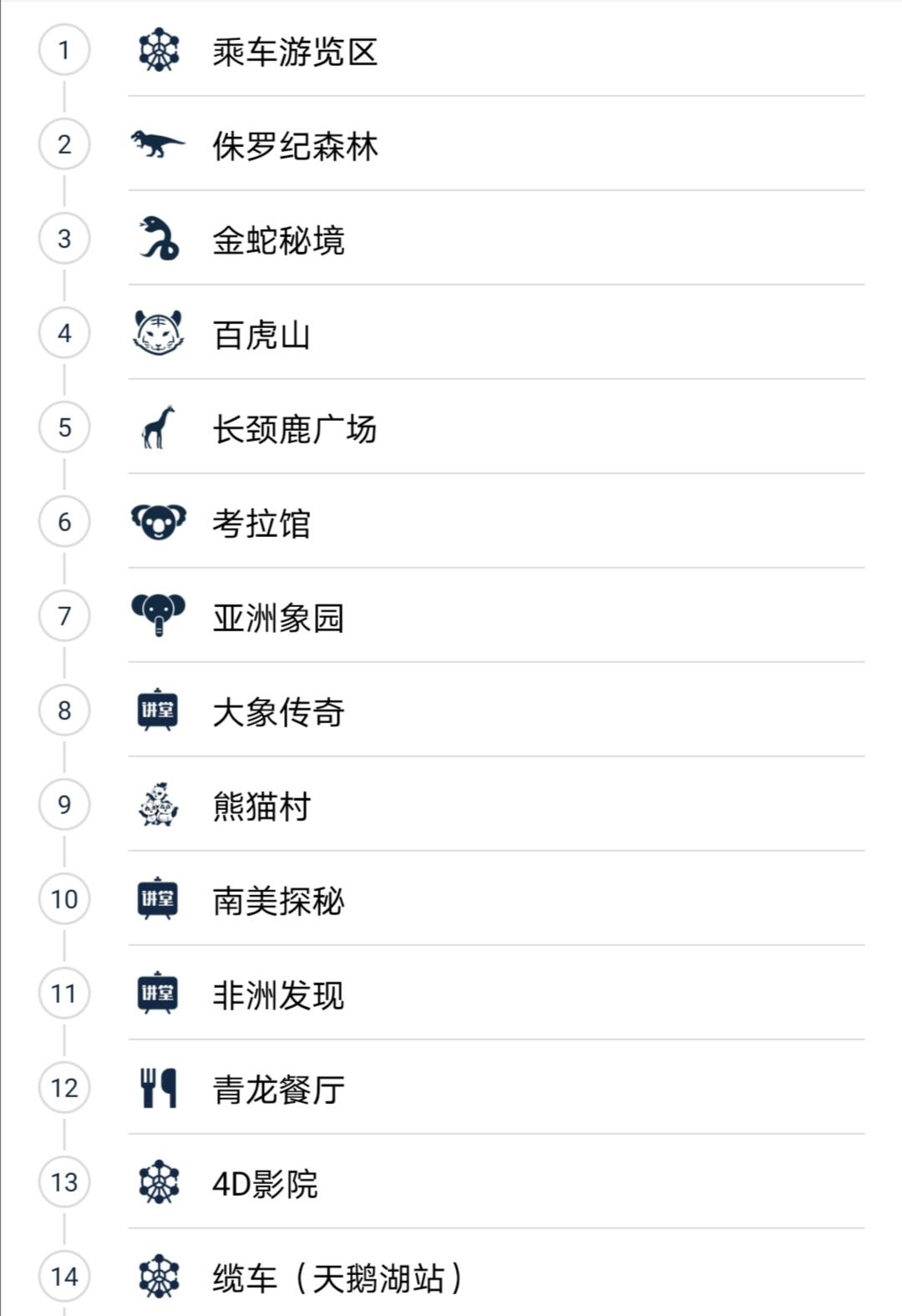Viewport: 902px width, 1316px height.
Task: Open the 非洲发现 item
Action: tap(278, 995)
